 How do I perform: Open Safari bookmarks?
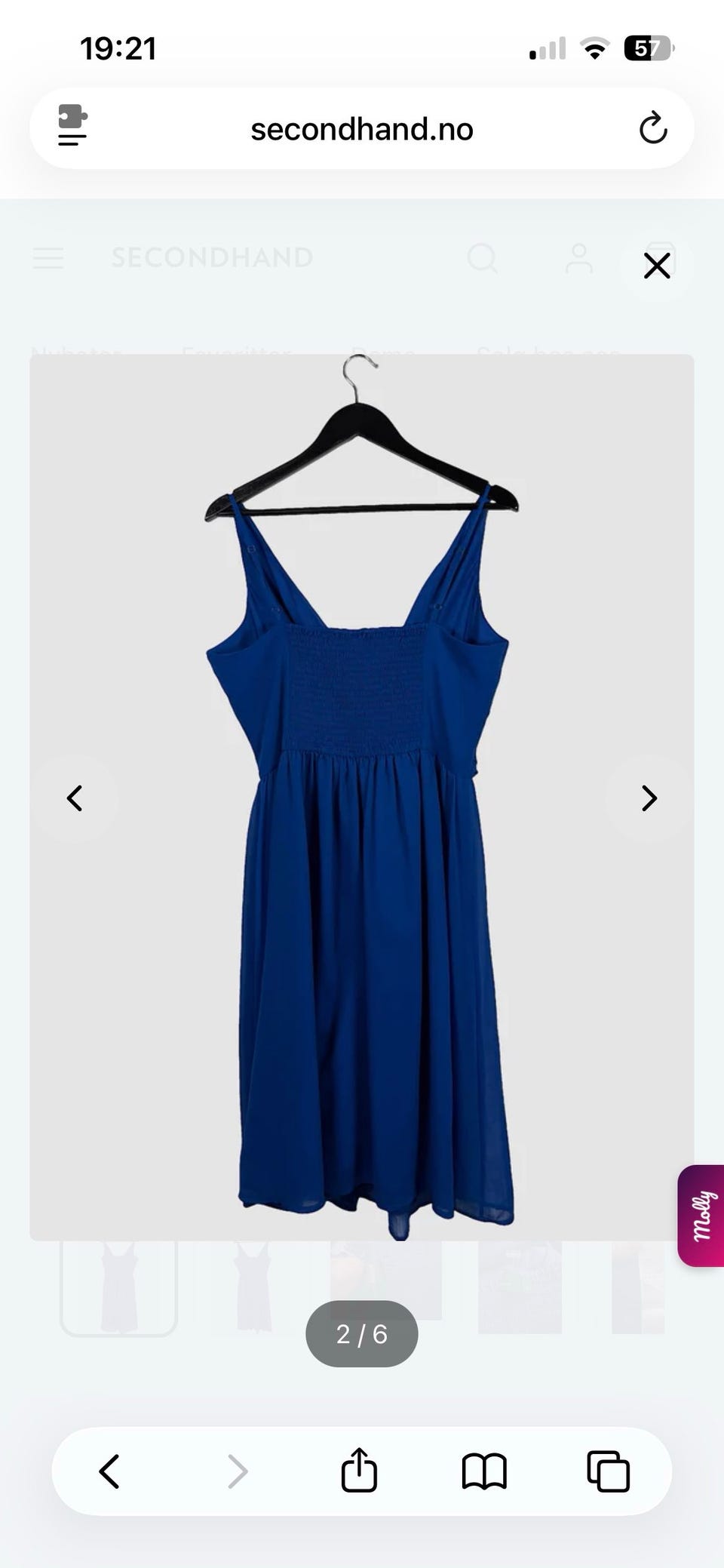[484, 1471]
